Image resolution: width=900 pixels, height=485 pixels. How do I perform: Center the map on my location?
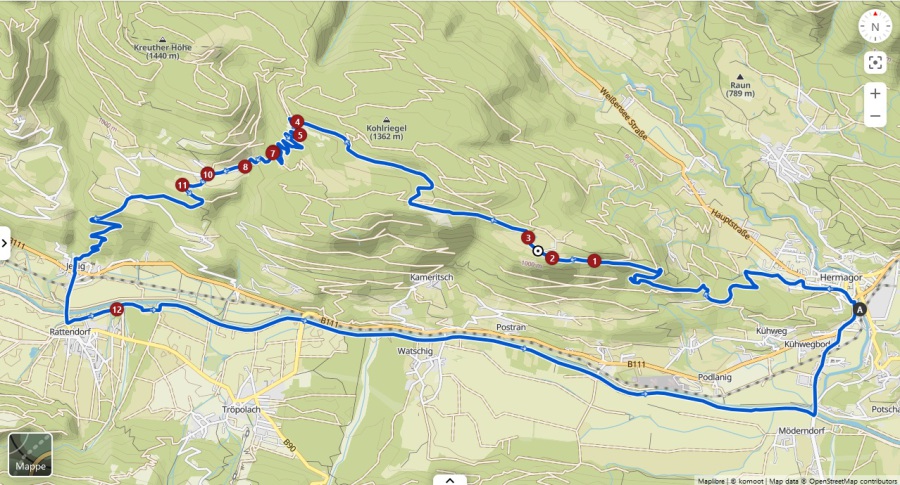click(x=875, y=63)
